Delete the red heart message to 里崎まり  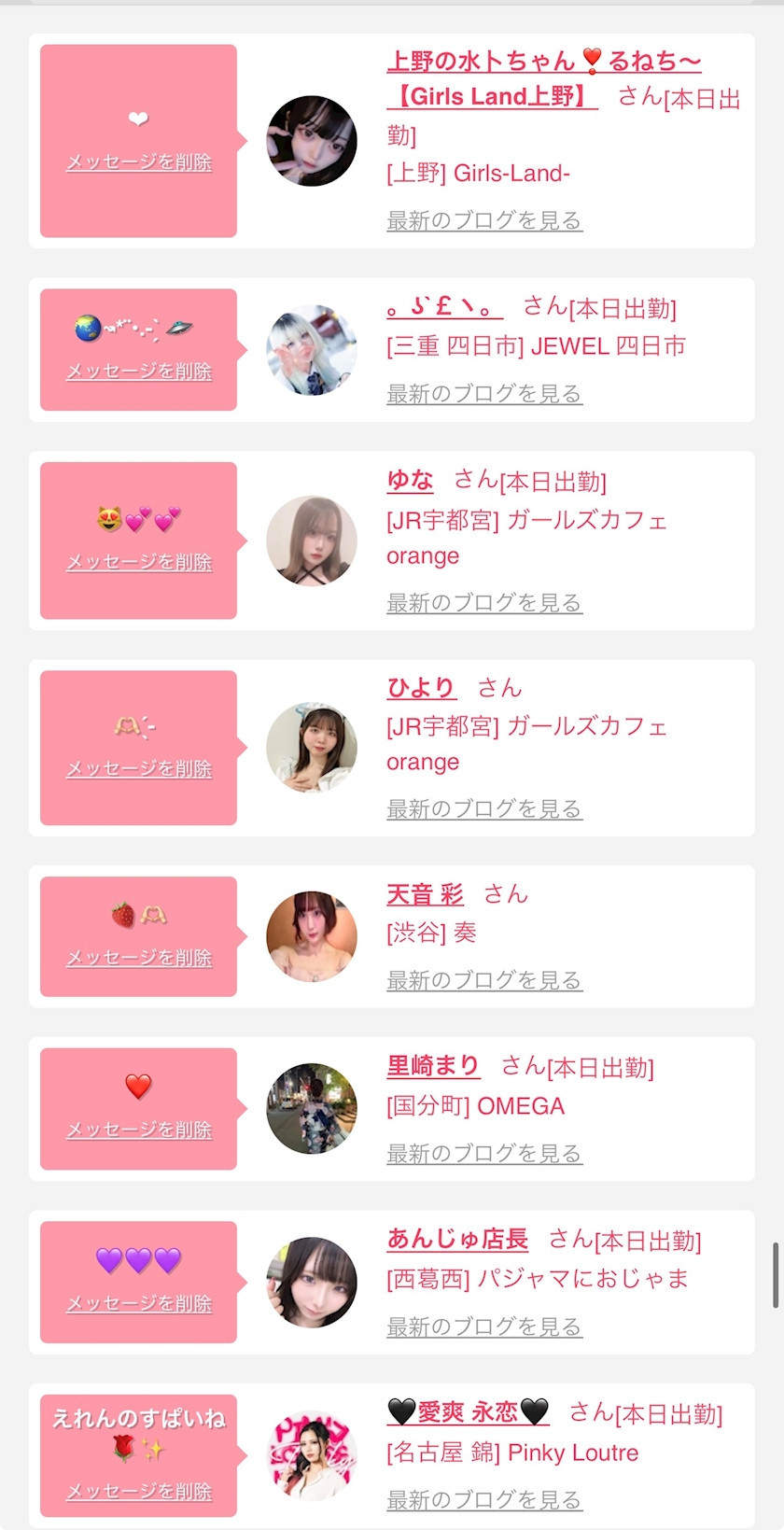pyautogui.click(x=139, y=1130)
